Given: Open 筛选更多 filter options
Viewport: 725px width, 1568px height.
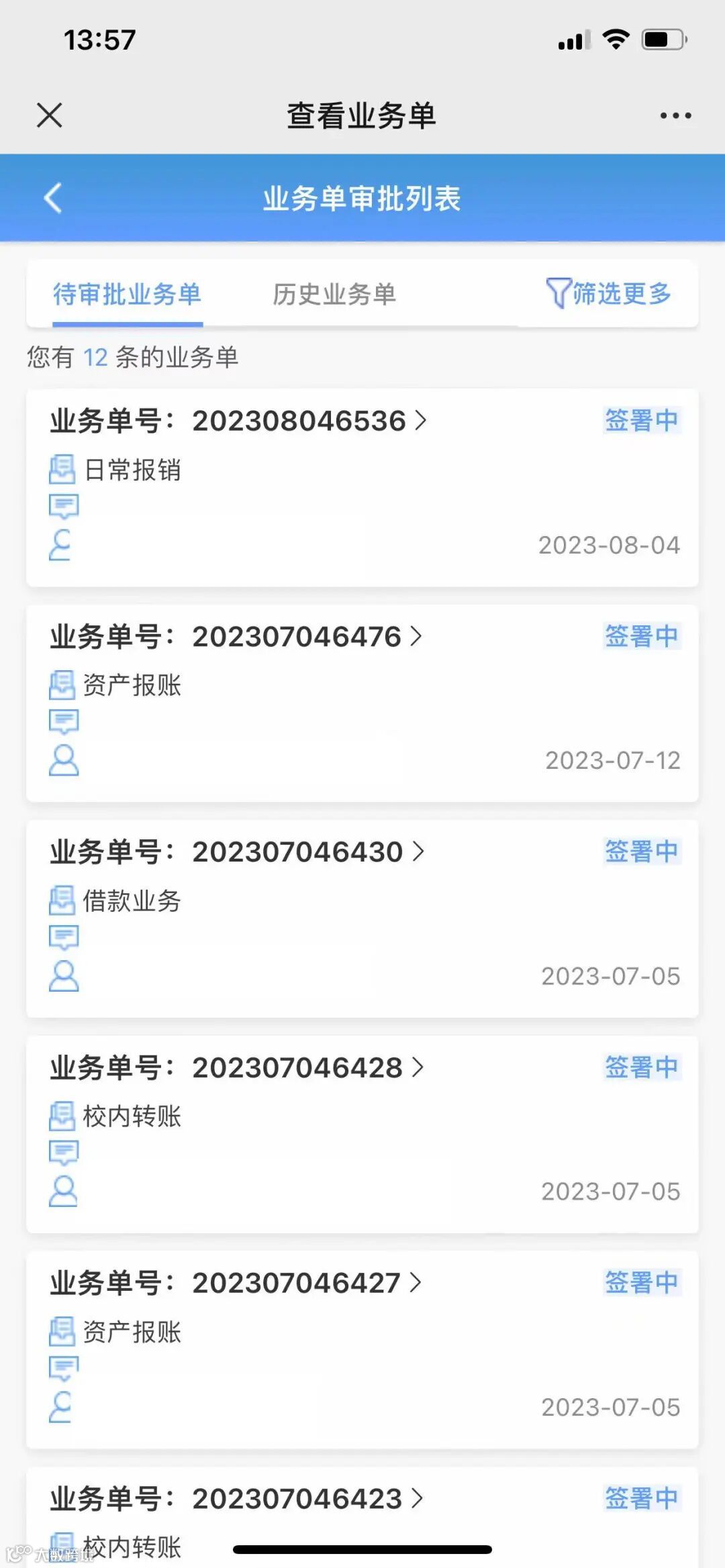Looking at the screenshot, I should coord(609,294).
